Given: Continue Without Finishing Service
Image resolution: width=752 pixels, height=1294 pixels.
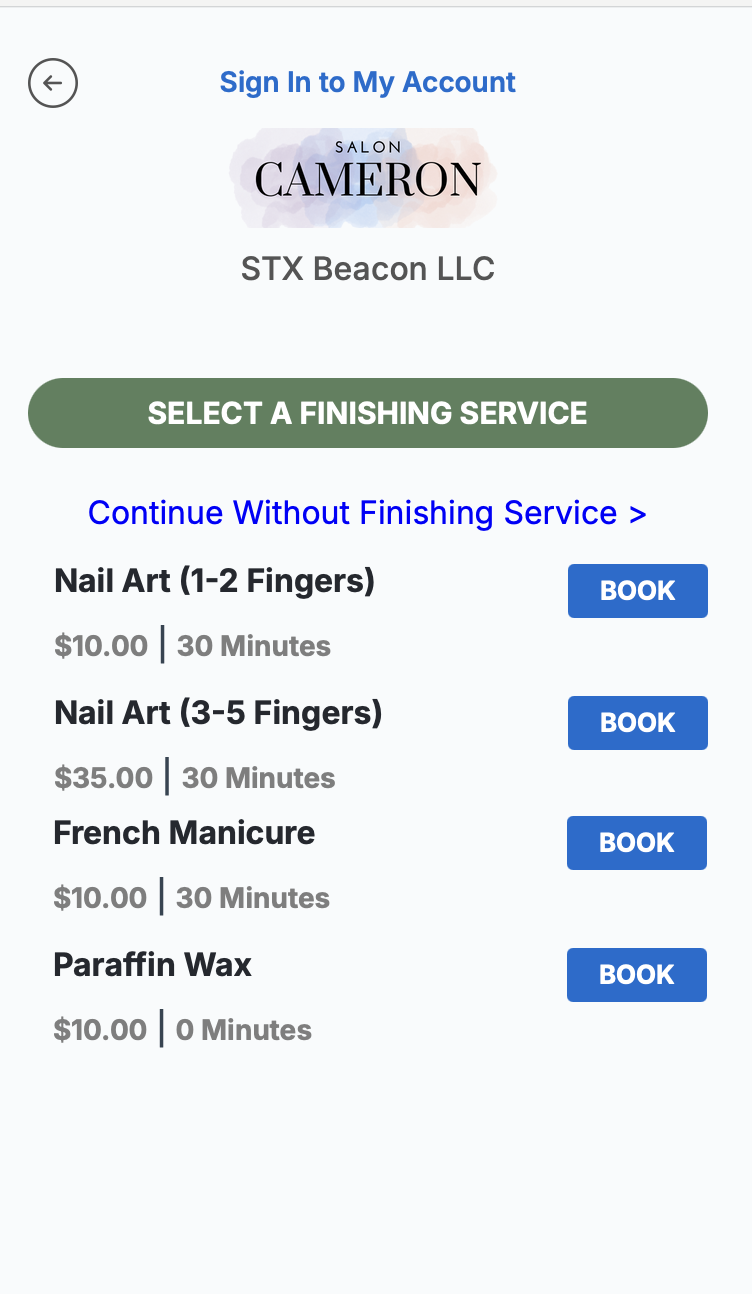Looking at the screenshot, I should 367,513.
